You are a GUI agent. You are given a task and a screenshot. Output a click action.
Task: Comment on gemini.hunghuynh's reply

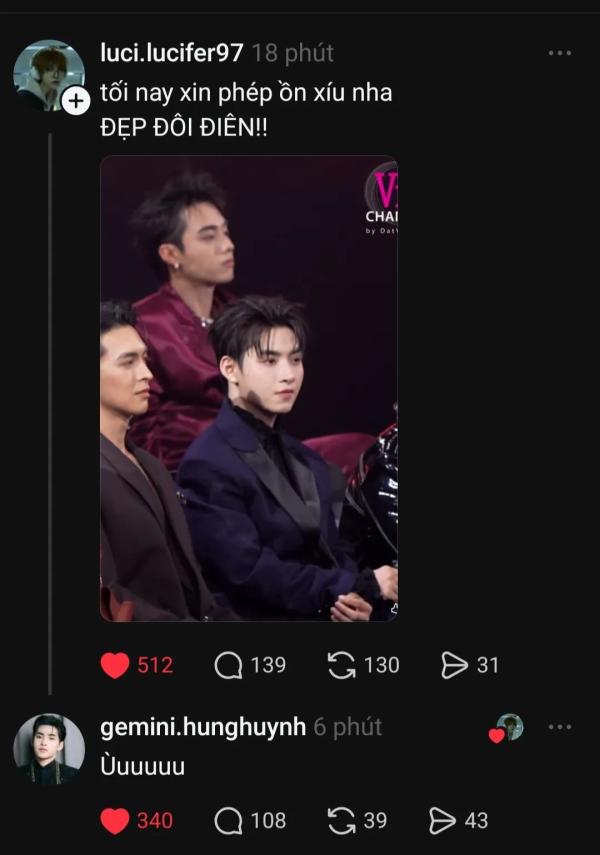pos(229,821)
